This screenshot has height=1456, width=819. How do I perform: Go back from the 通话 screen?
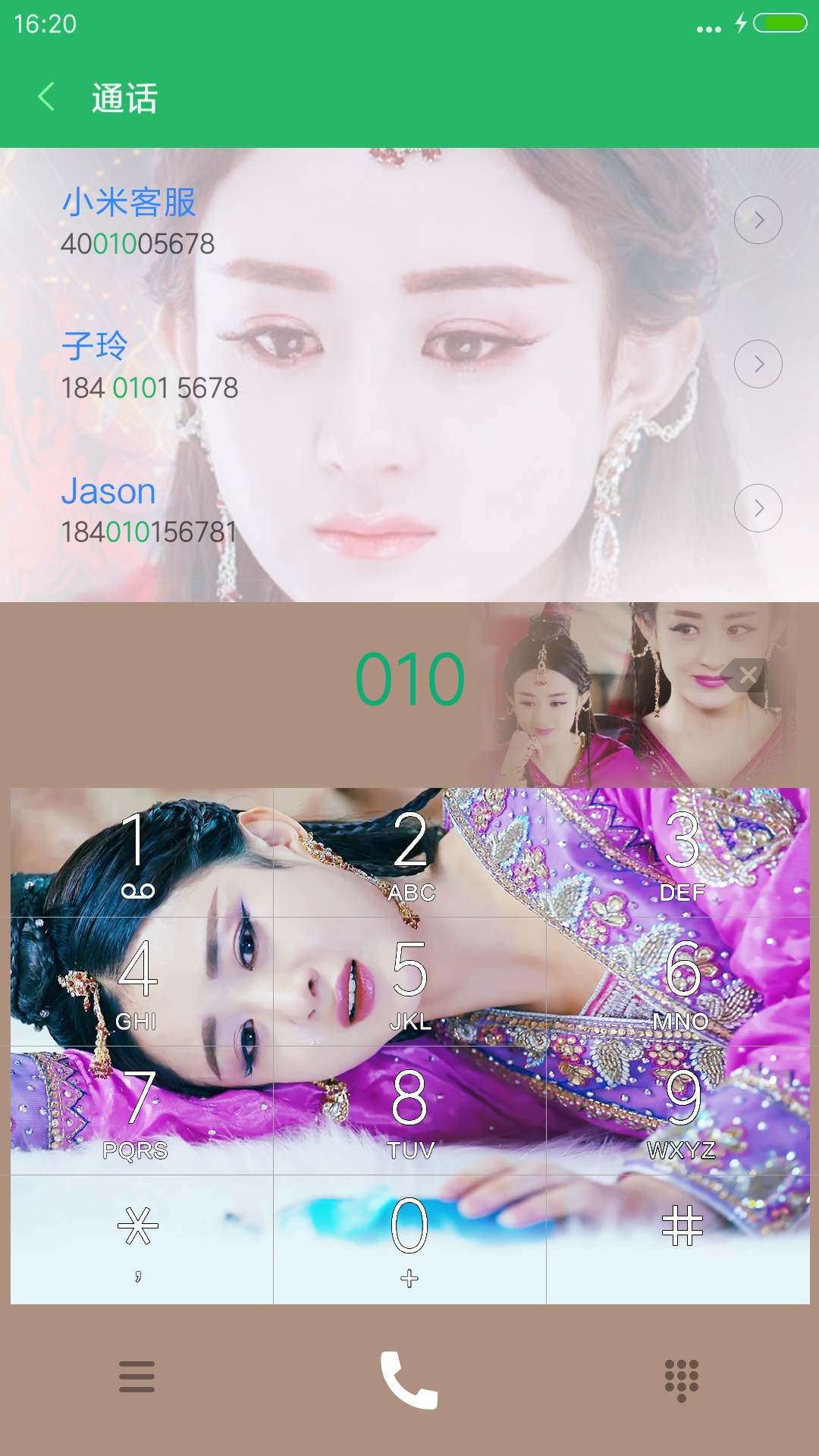click(46, 97)
